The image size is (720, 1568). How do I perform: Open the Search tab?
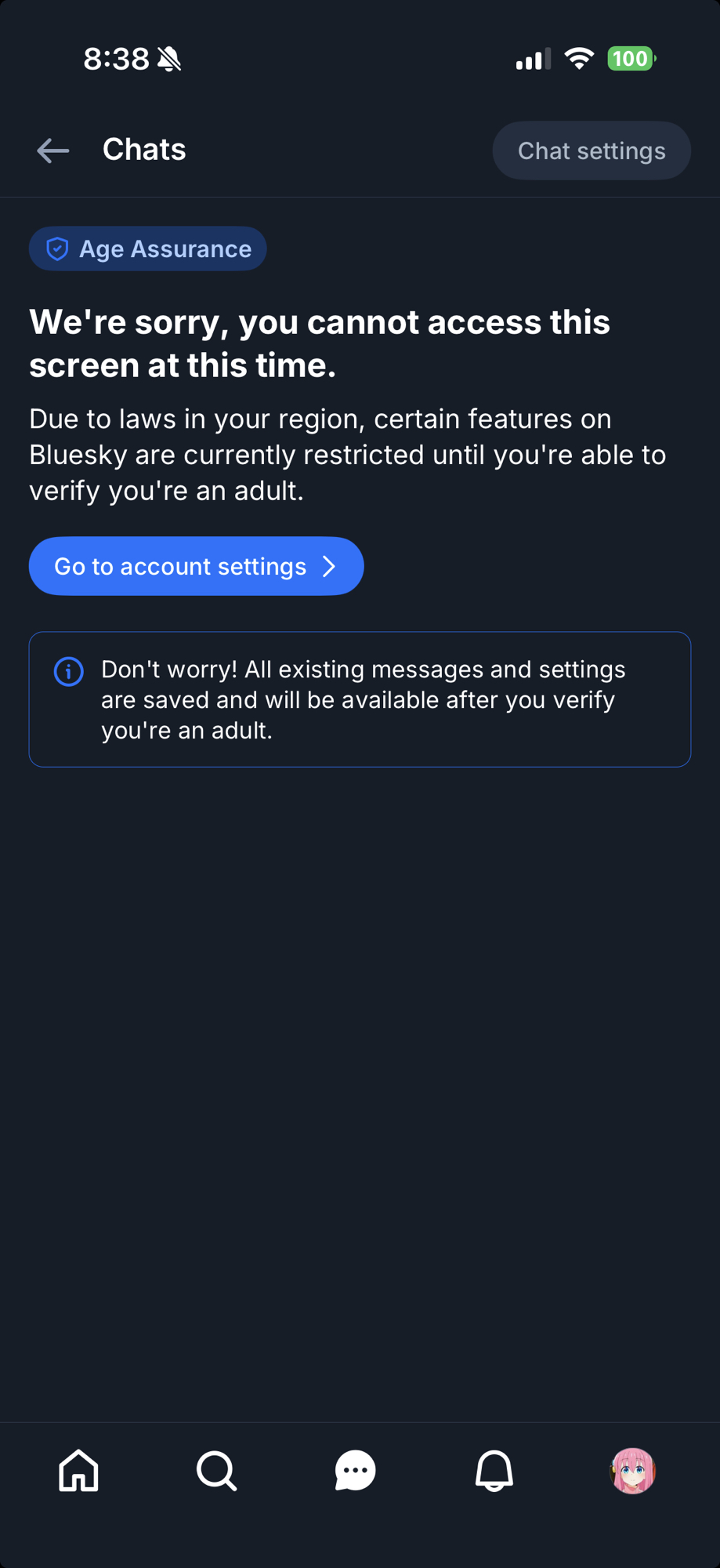pos(216,1470)
